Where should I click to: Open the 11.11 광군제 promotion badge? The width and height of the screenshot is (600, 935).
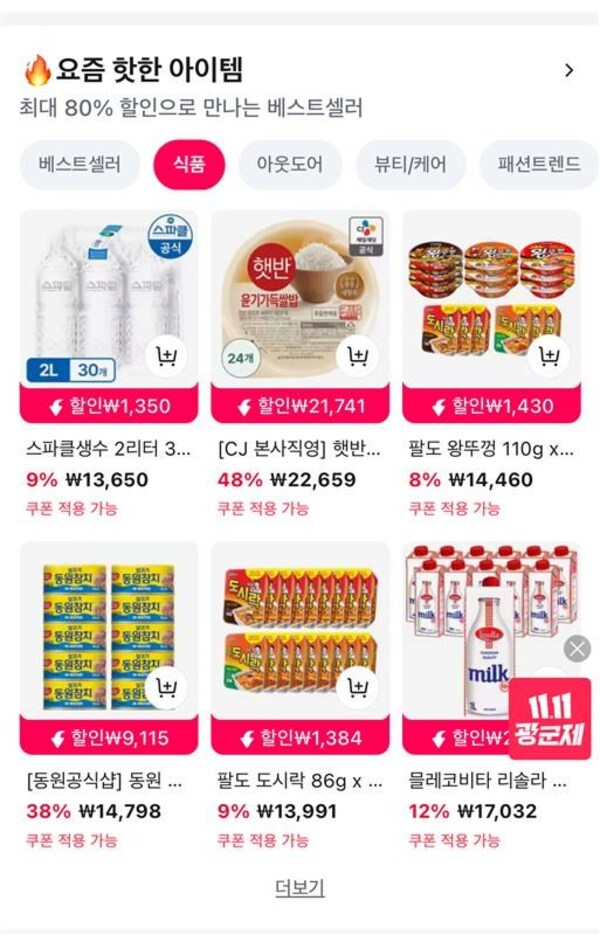(549, 718)
